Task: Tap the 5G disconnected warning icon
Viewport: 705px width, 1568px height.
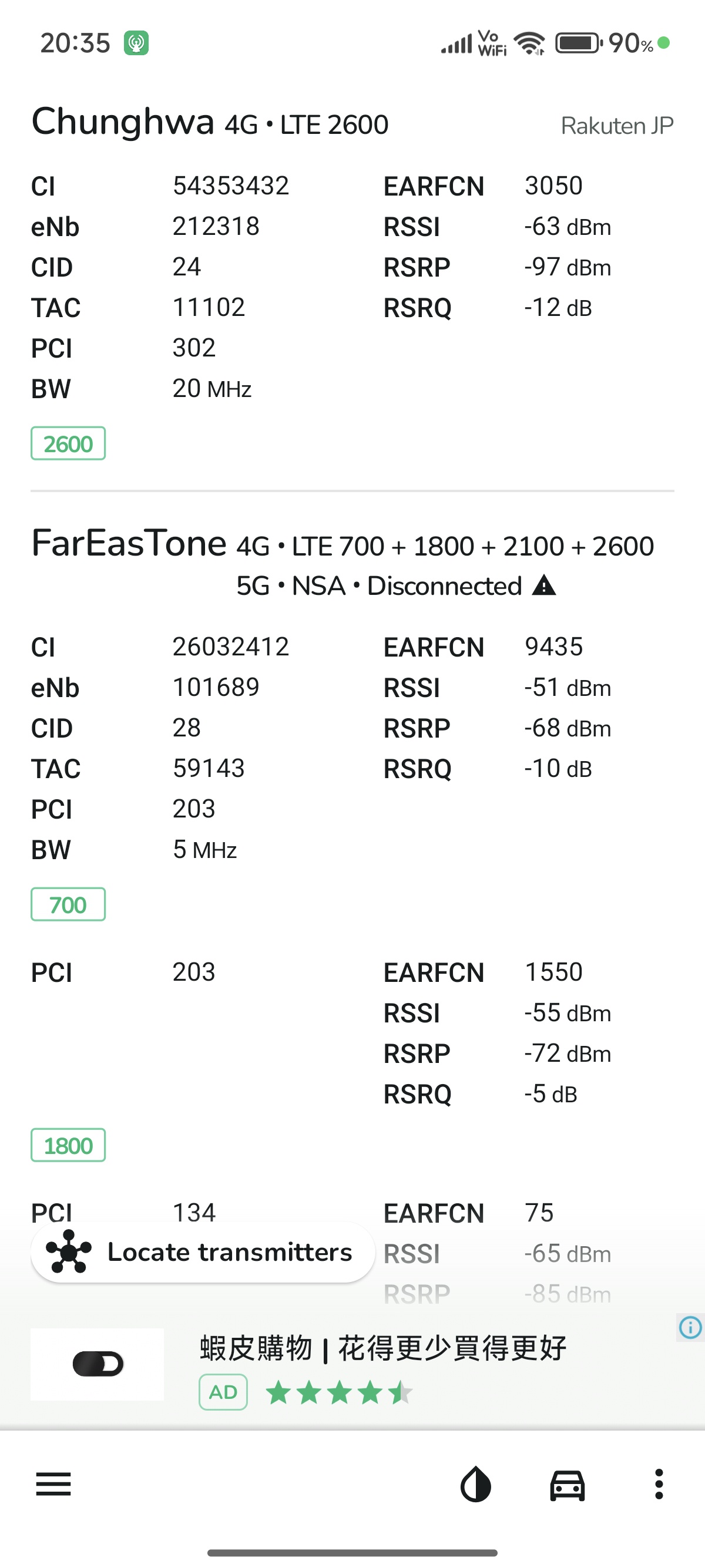Action: (543, 586)
